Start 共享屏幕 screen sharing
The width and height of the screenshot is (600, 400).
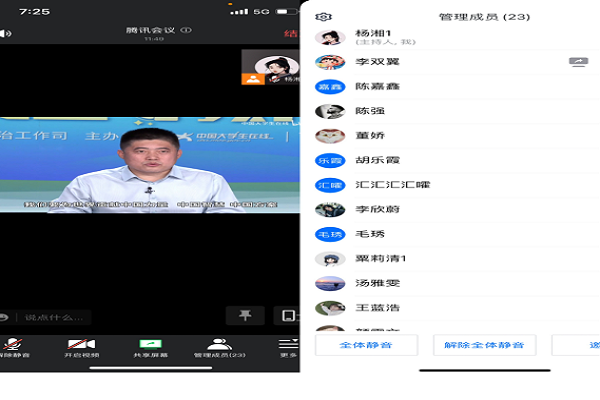[151, 347]
